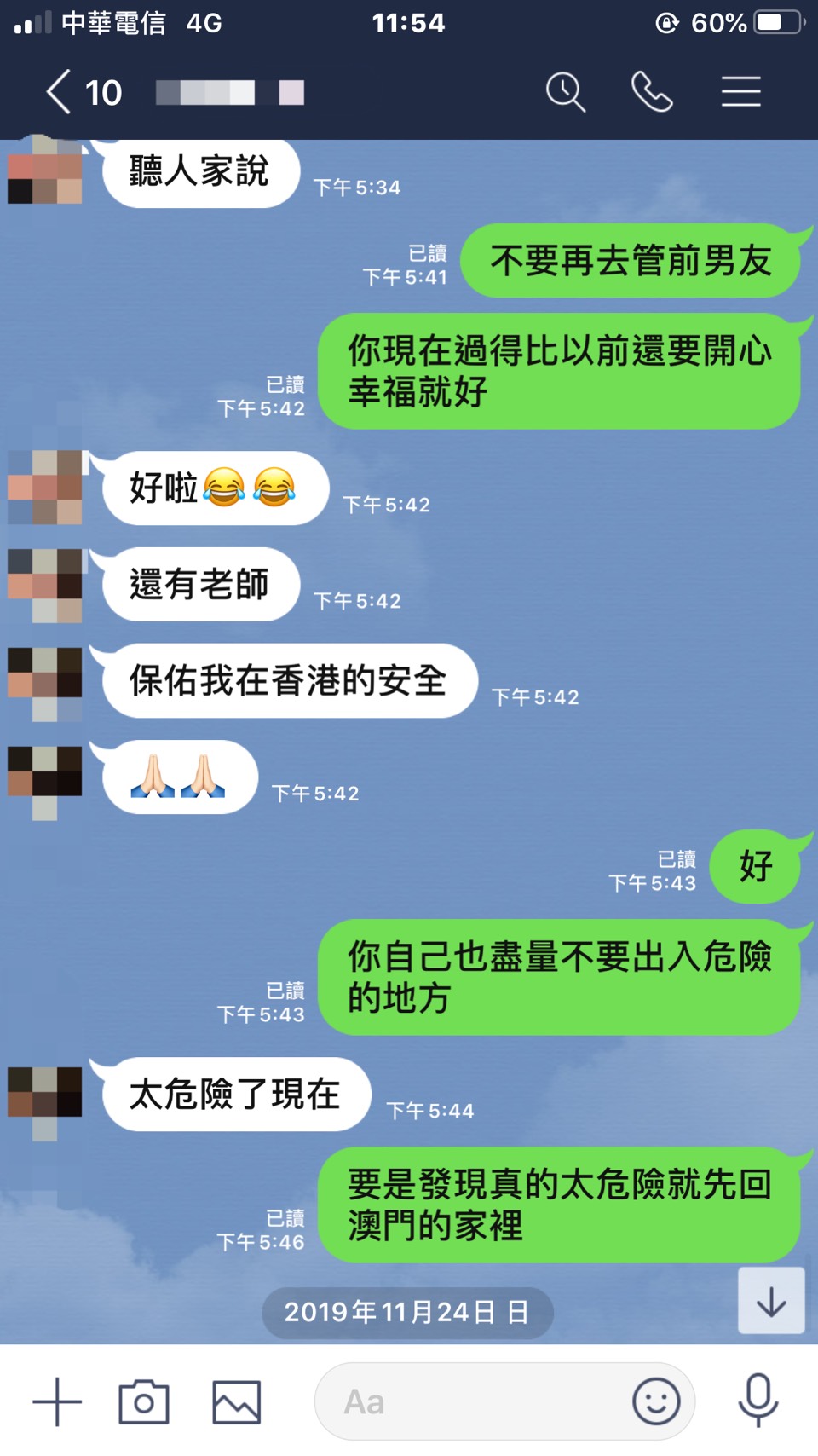Start a voice call
The height and width of the screenshot is (1456, 818).
[652, 92]
